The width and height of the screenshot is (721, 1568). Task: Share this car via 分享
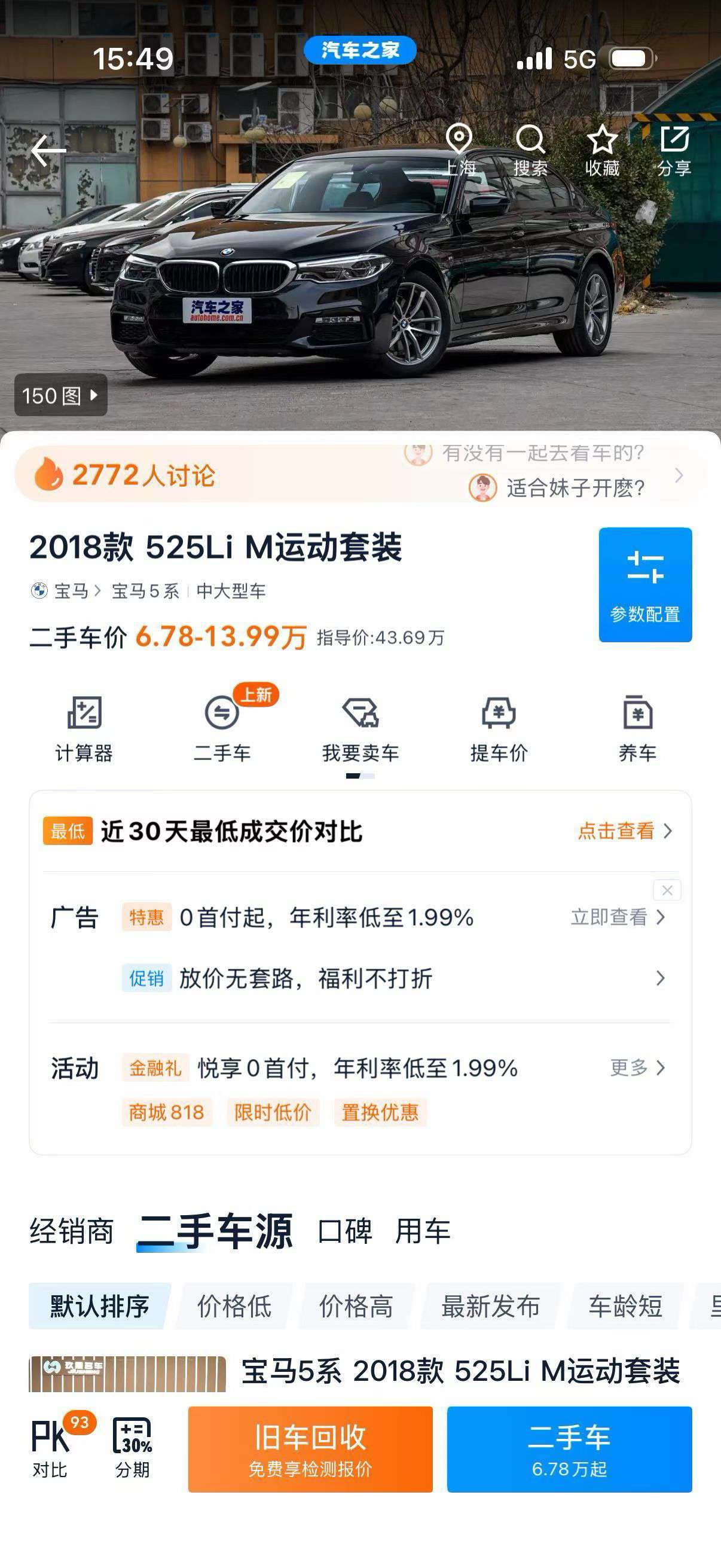click(x=674, y=150)
